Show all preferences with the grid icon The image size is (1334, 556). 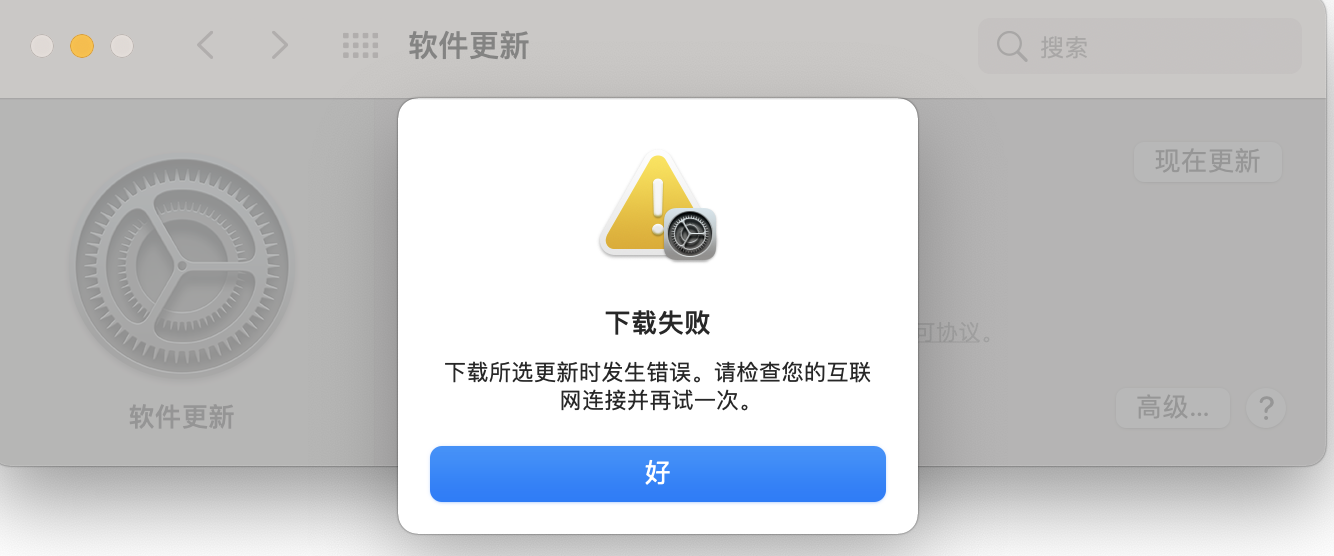360,46
